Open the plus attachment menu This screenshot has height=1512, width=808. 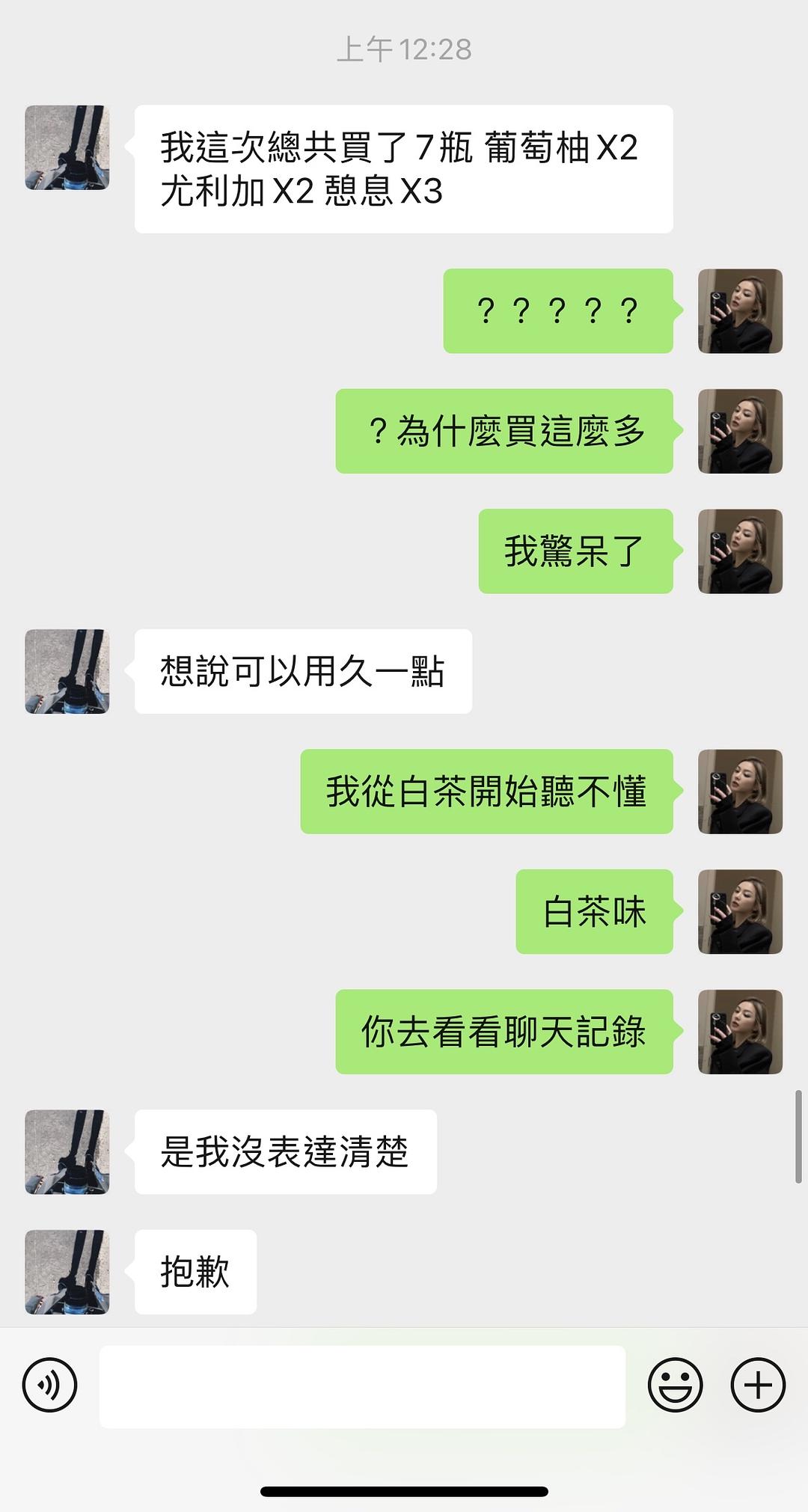[x=757, y=1386]
